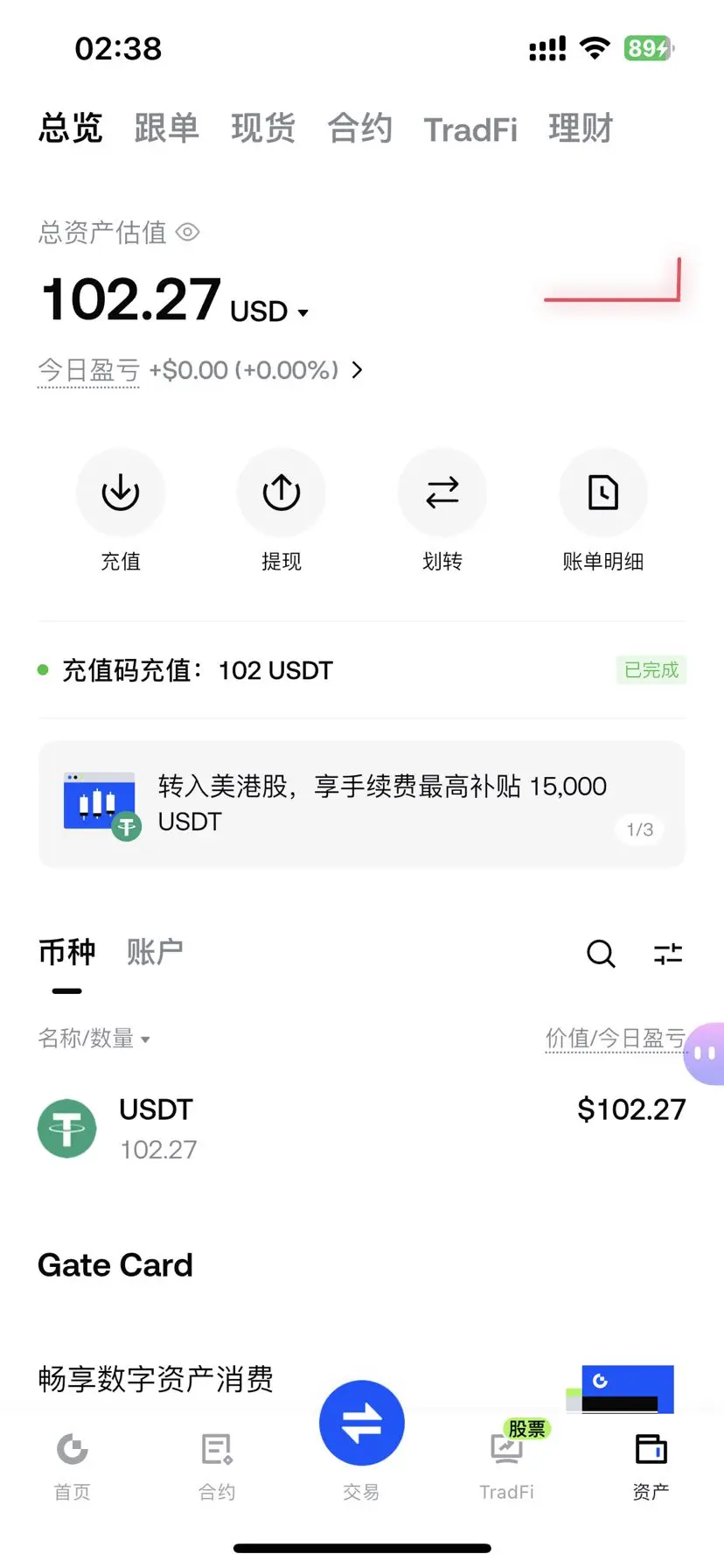The height and width of the screenshot is (1568, 724).
Task: Switch to the 跟单 tab
Action: click(166, 129)
